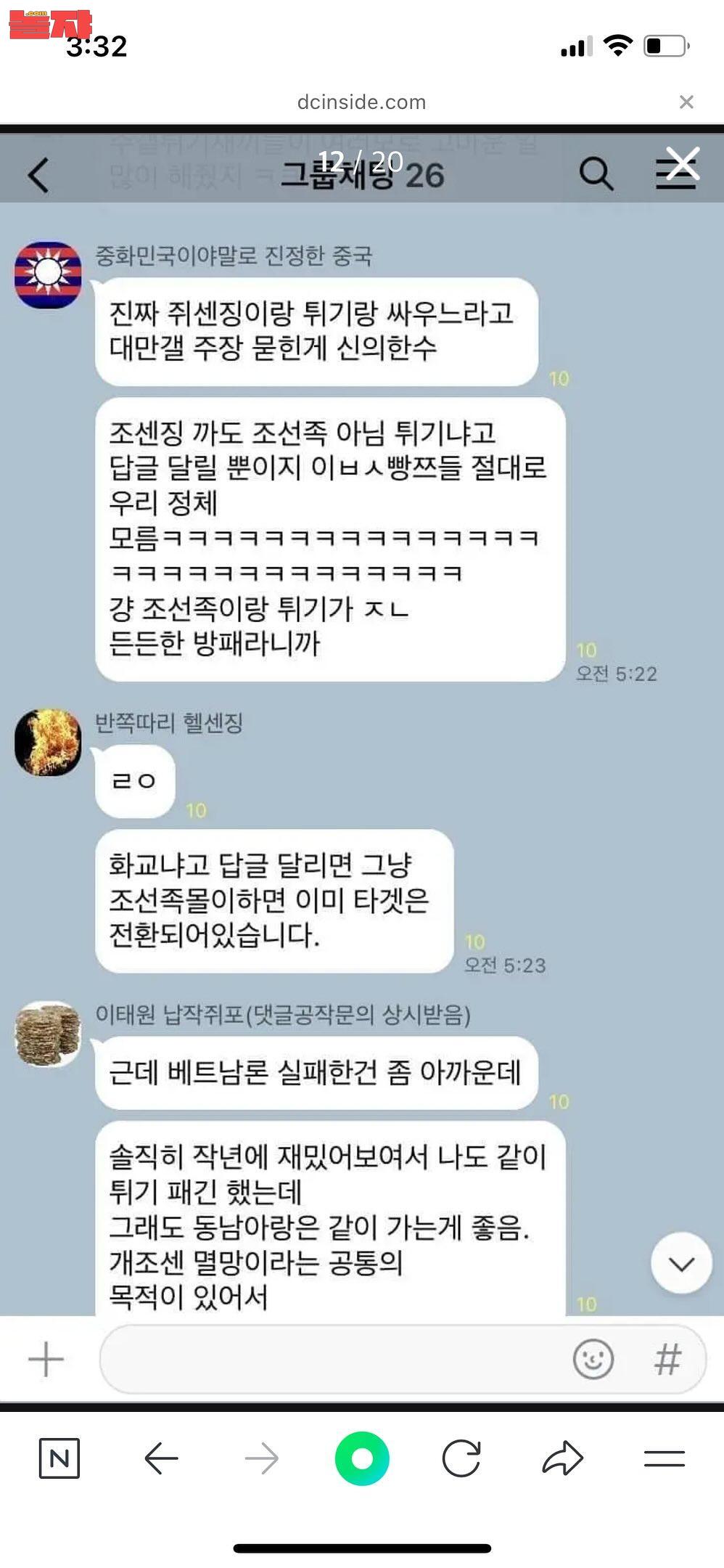Tap the green Naver circle button

(x=362, y=1458)
